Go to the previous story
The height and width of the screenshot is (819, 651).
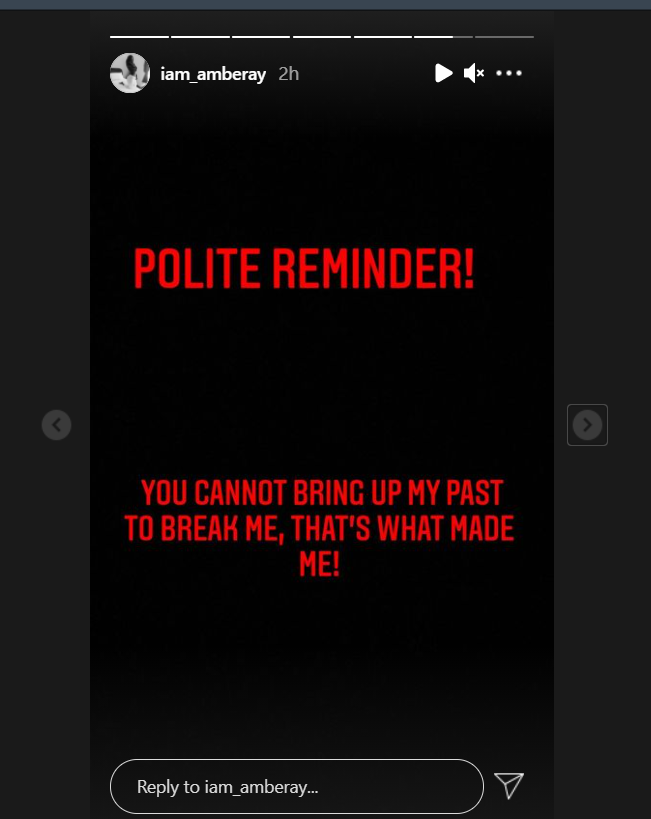click(x=57, y=425)
